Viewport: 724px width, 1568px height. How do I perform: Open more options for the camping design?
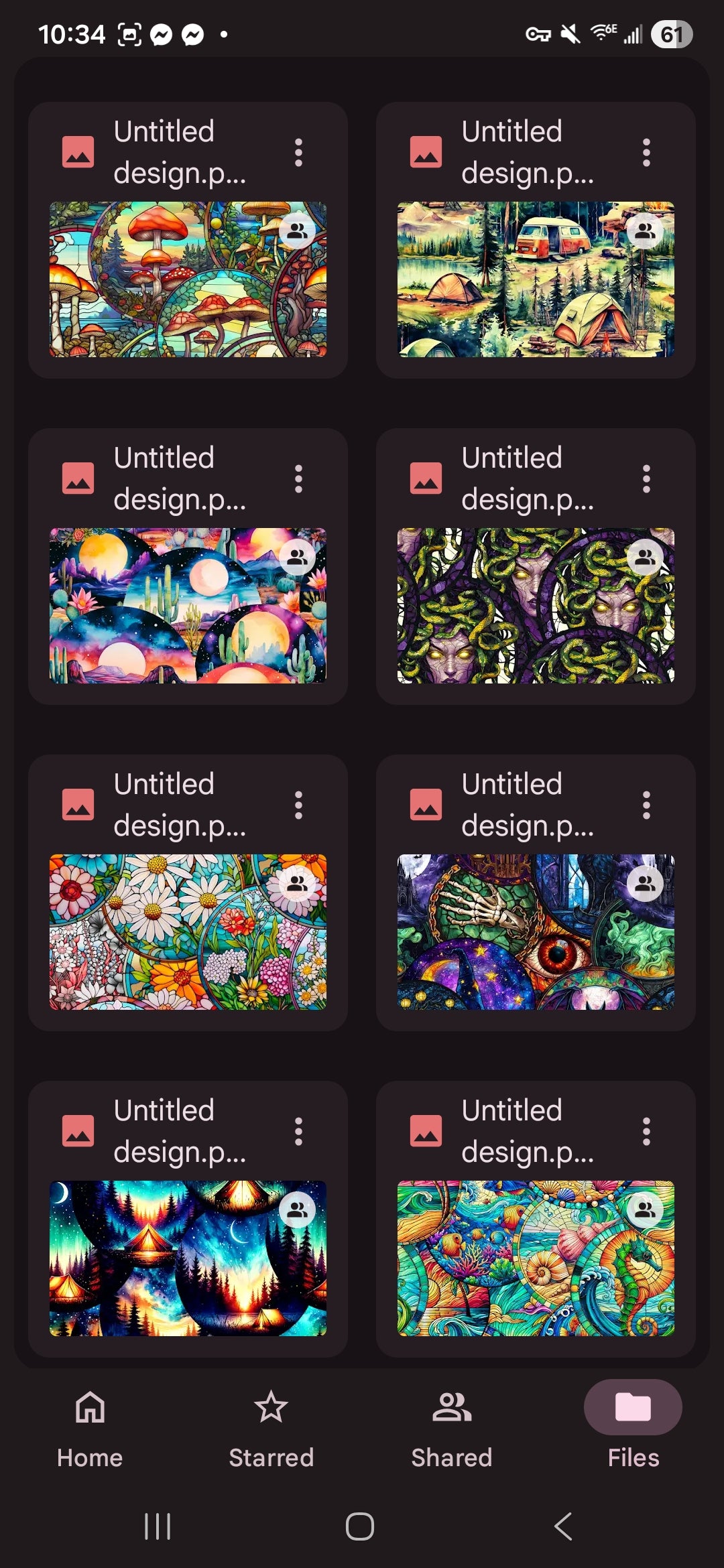pyautogui.click(x=646, y=153)
